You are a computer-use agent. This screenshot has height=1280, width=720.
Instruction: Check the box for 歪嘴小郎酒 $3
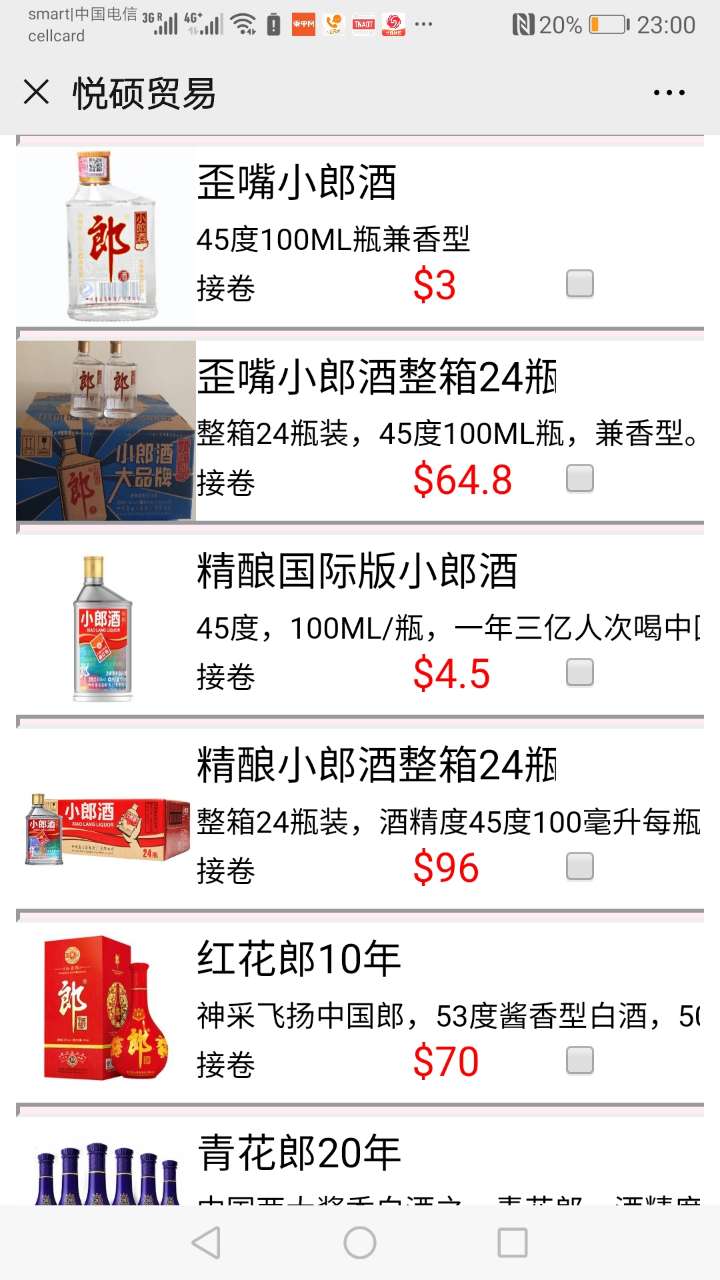pyautogui.click(x=580, y=285)
